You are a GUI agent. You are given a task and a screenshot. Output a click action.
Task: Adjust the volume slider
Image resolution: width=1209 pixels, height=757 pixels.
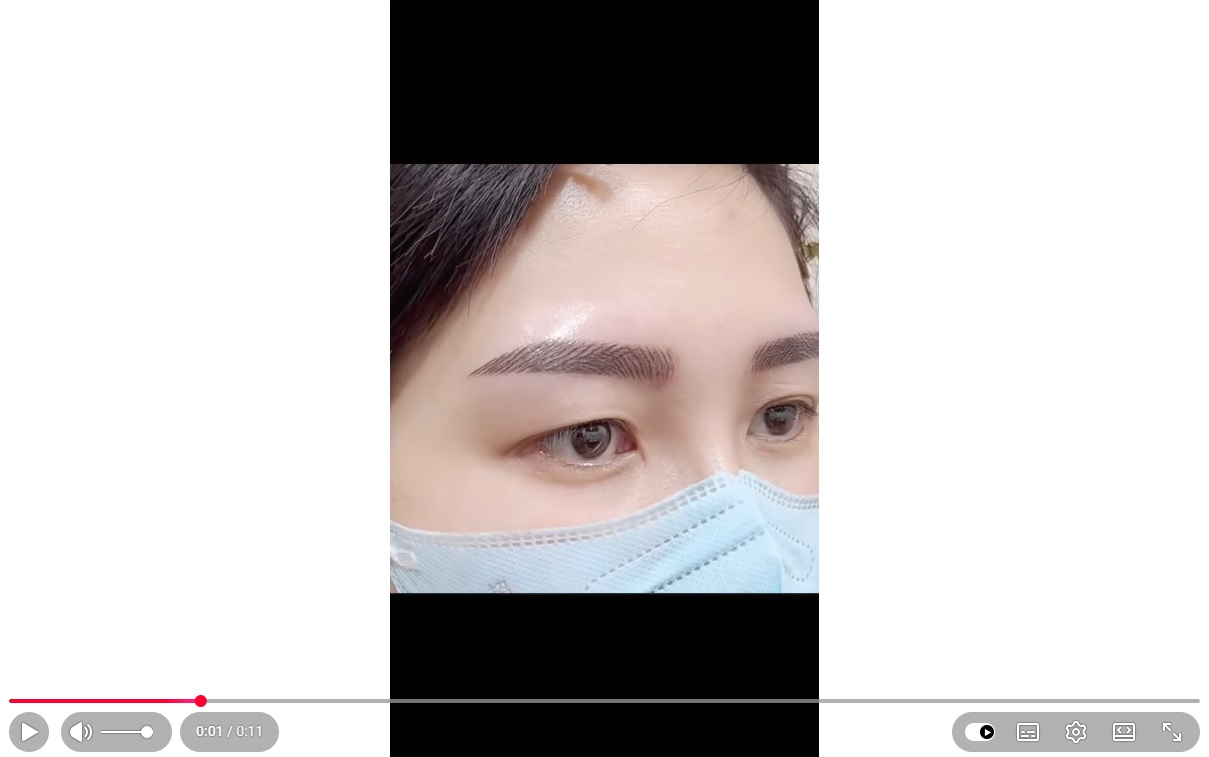pos(126,732)
